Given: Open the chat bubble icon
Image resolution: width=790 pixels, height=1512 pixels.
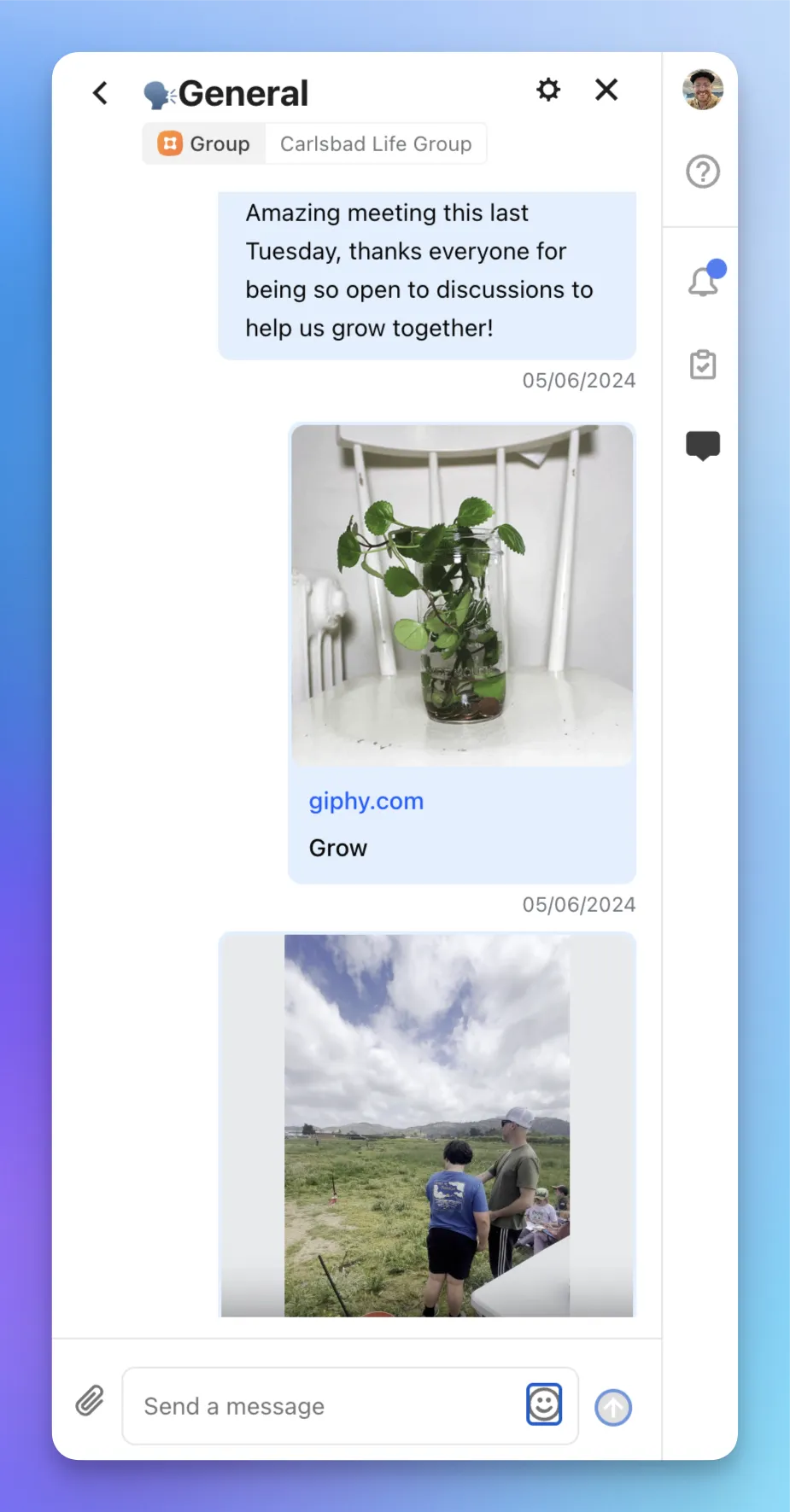Looking at the screenshot, I should point(703,445).
